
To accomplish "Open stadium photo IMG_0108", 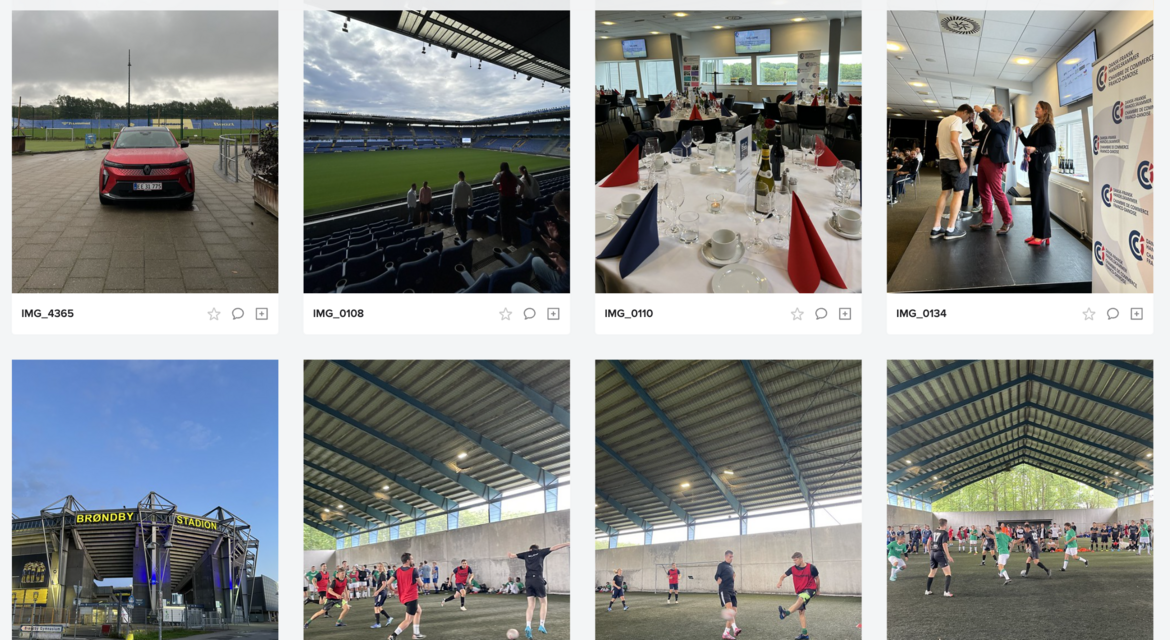I will [x=436, y=151].
